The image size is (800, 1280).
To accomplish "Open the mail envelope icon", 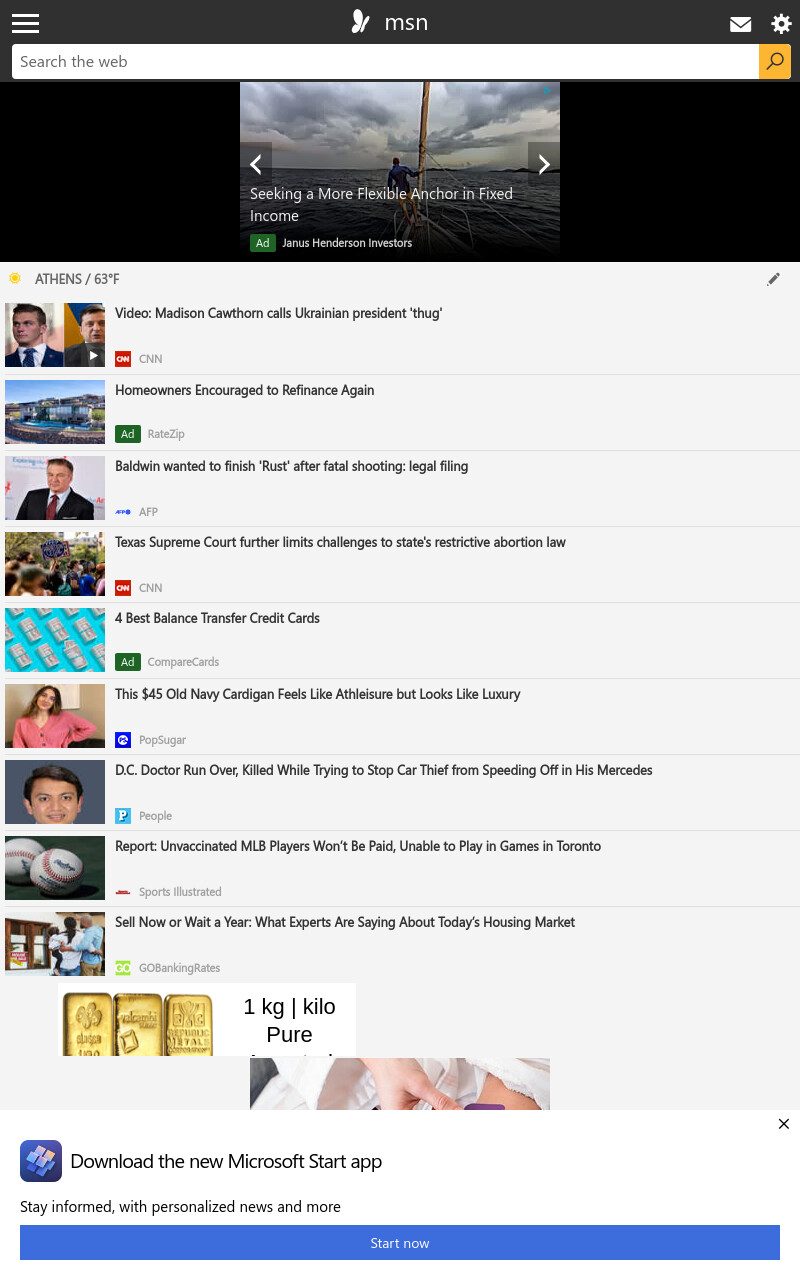I will pos(741,24).
